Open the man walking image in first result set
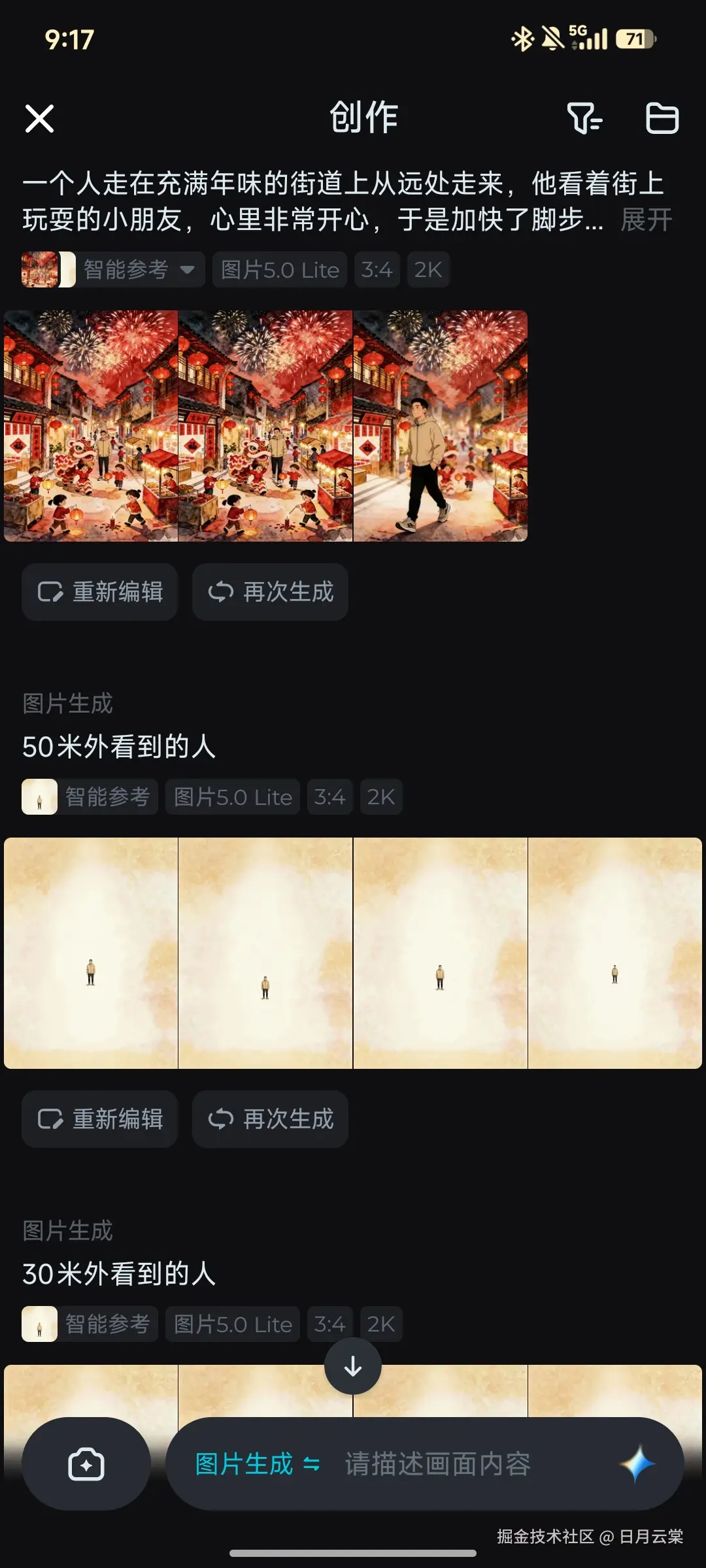The width and height of the screenshot is (706, 1568). (x=439, y=426)
